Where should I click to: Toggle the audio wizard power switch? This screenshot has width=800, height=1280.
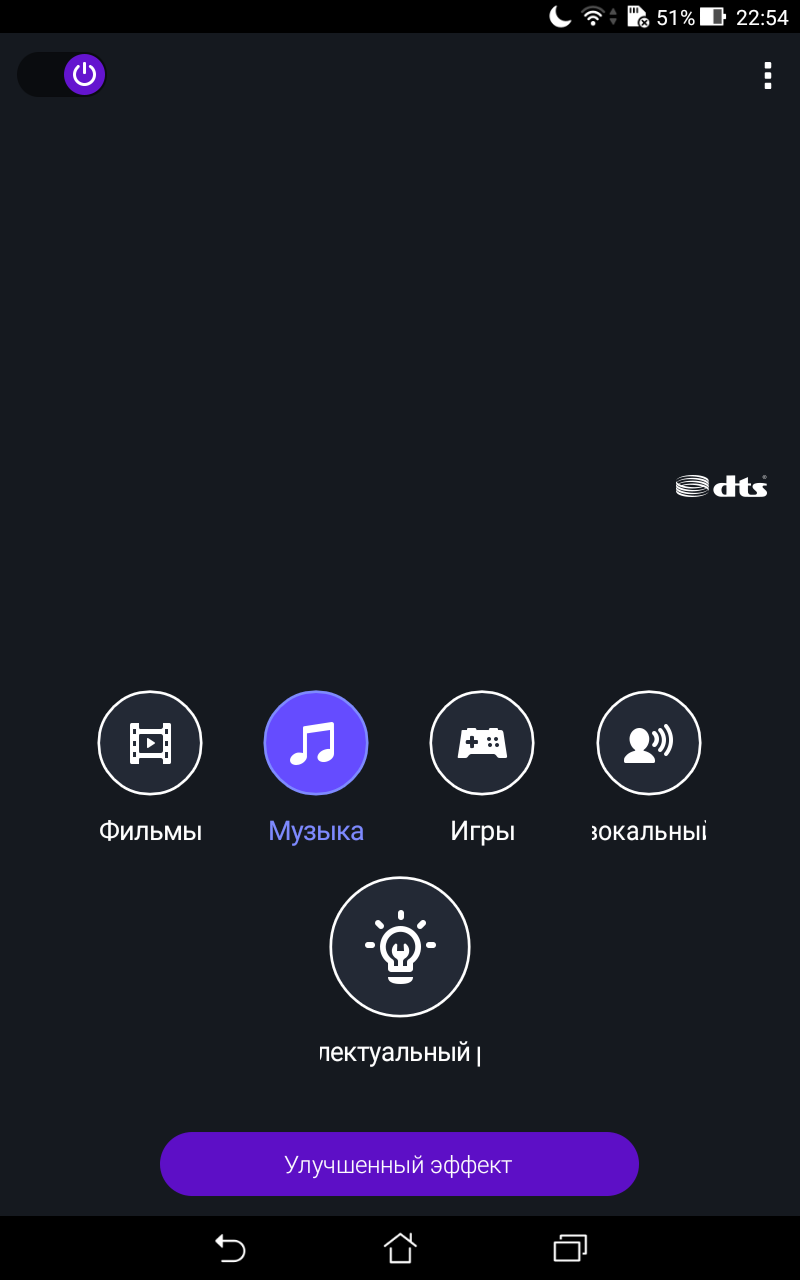[62, 75]
